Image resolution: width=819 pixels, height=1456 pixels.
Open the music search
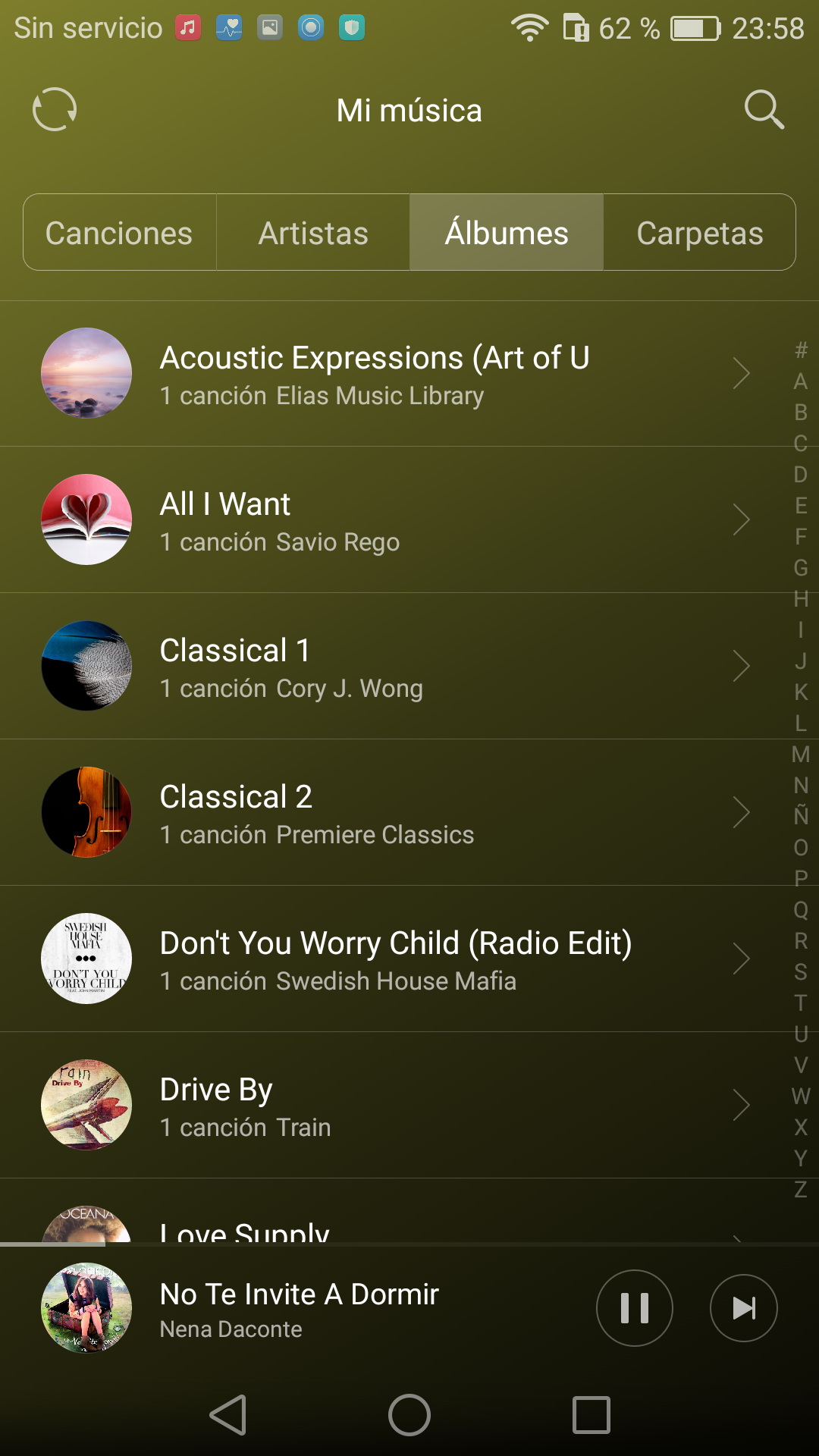click(763, 110)
